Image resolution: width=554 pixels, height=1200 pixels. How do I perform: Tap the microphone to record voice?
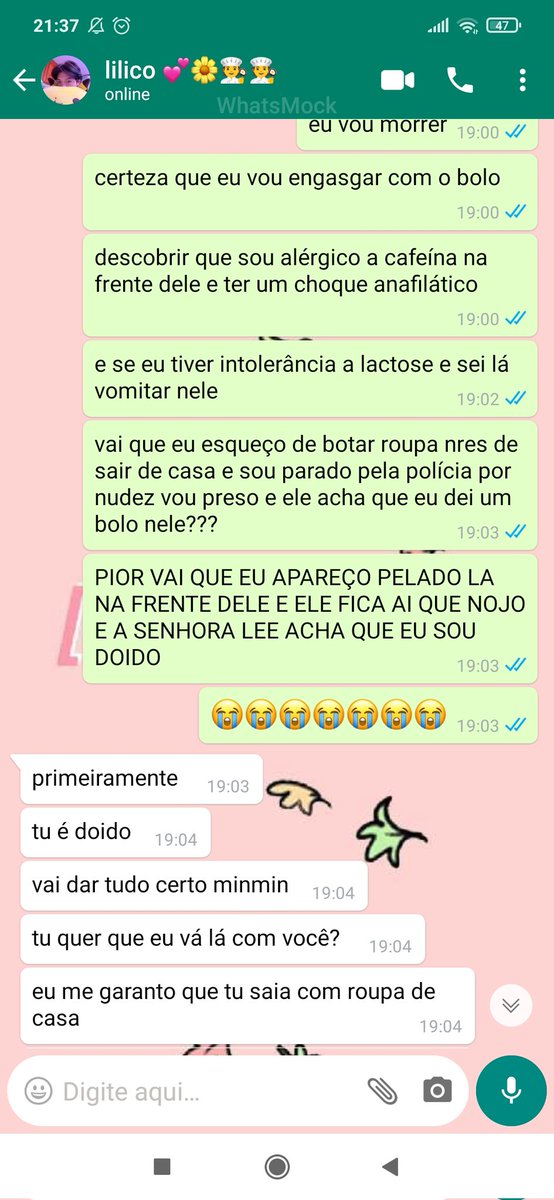511,1091
